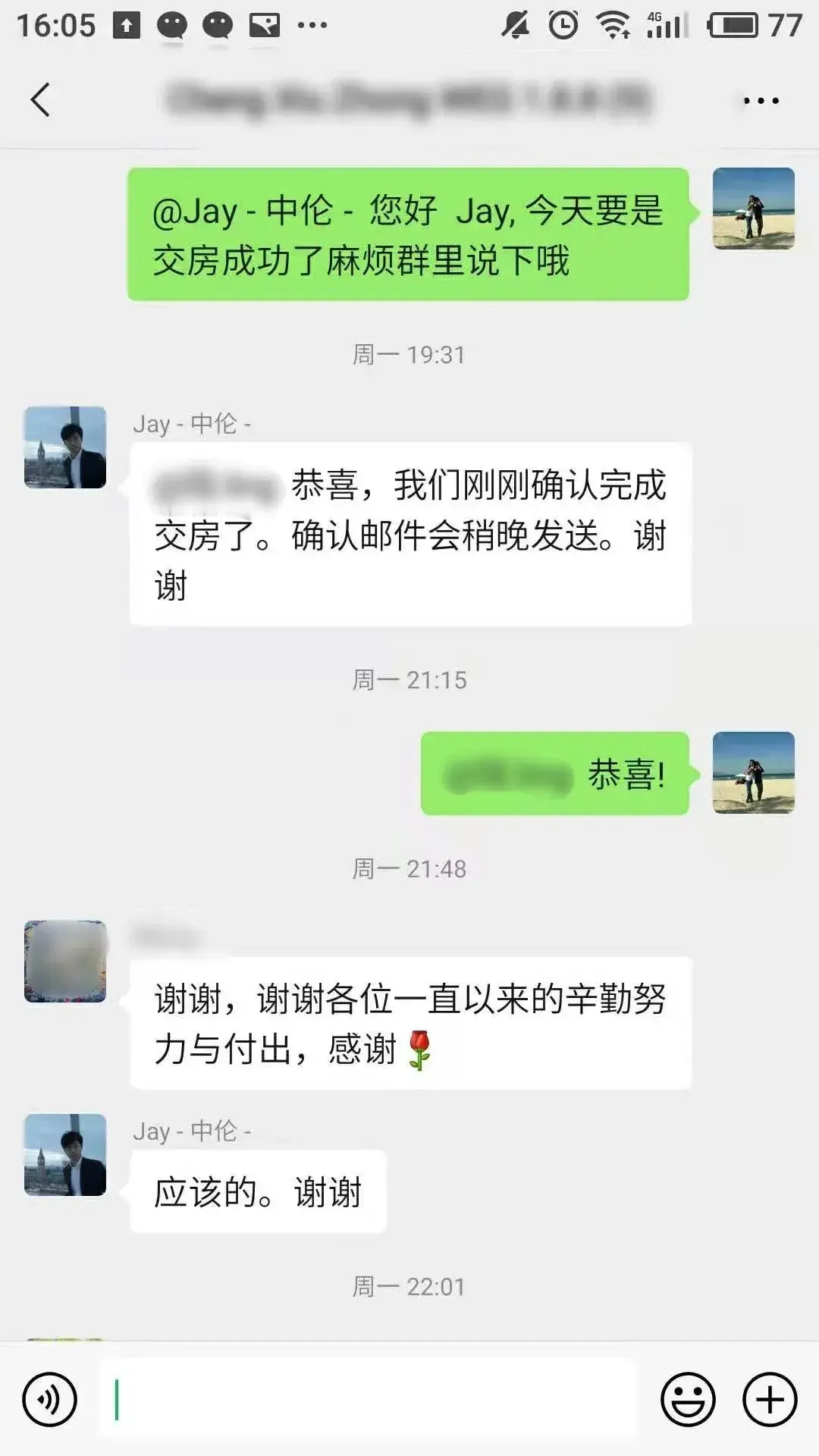Open Jay's avatar above the 恭喜 message
819x1456 pixels.
click(x=65, y=447)
